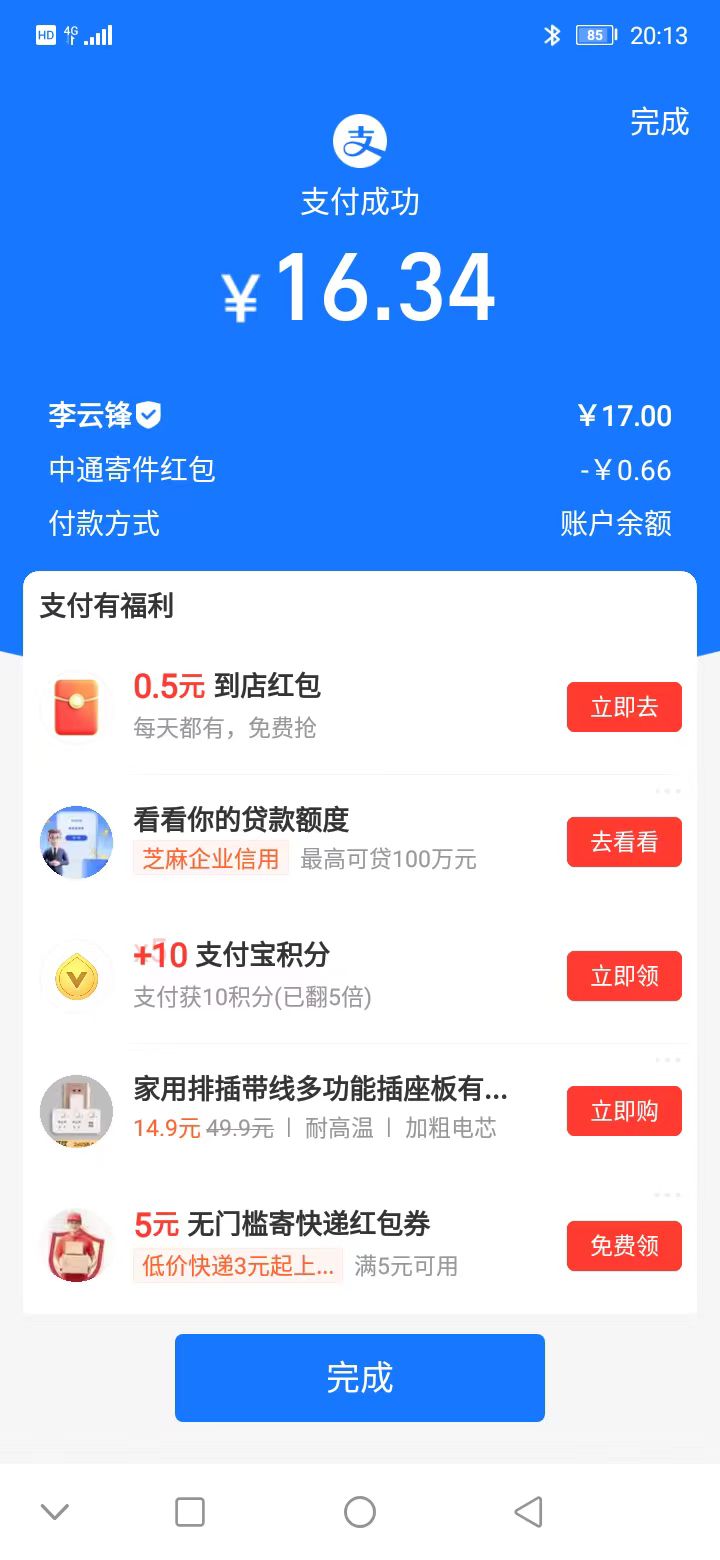The height and width of the screenshot is (1560, 720).
Task: Tap the large blue 完成 button
Action: pyautogui.click(x=360, y=1377)
